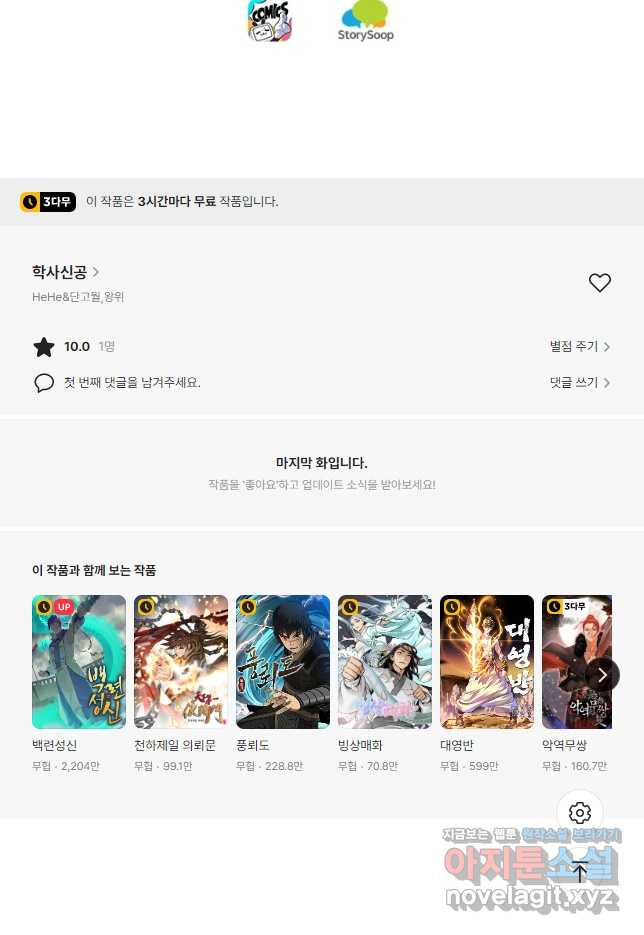Screen dimensions: 644x935
Task: Tap 별점 주기 to rate
Action: point(579,347)
